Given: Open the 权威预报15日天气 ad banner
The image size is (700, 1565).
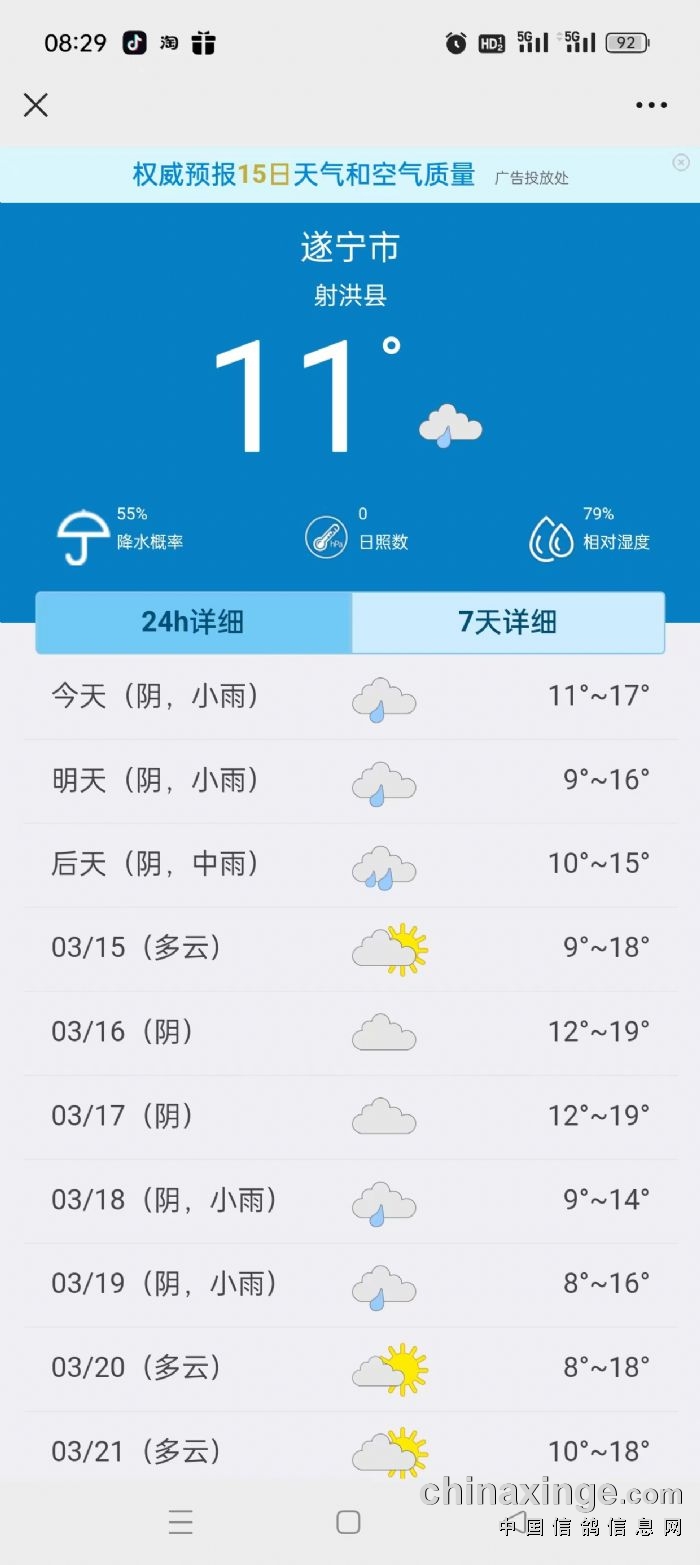Looking at the screenshot, I should click(350, 175).
